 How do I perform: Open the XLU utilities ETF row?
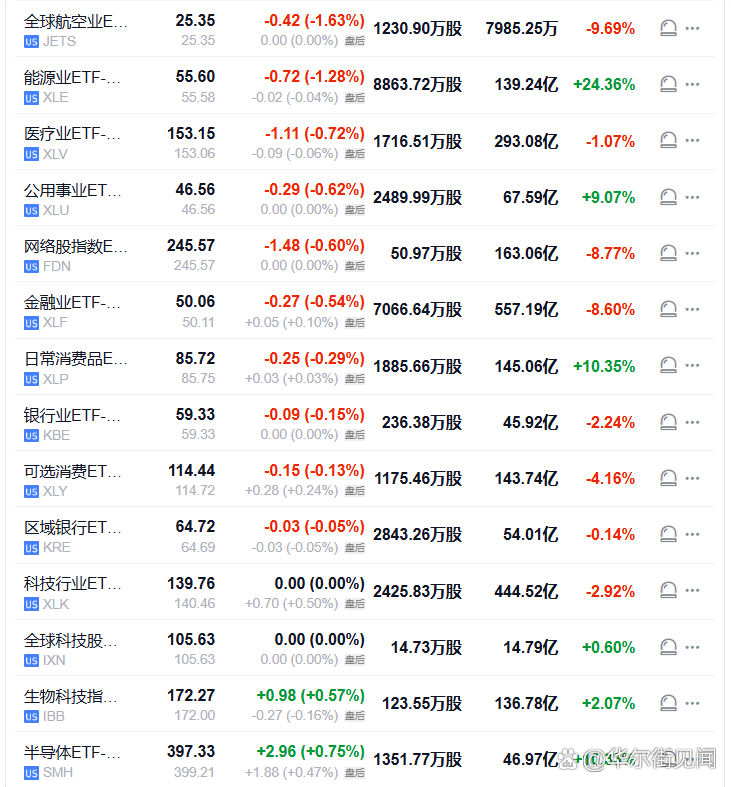tap(72, 190)
